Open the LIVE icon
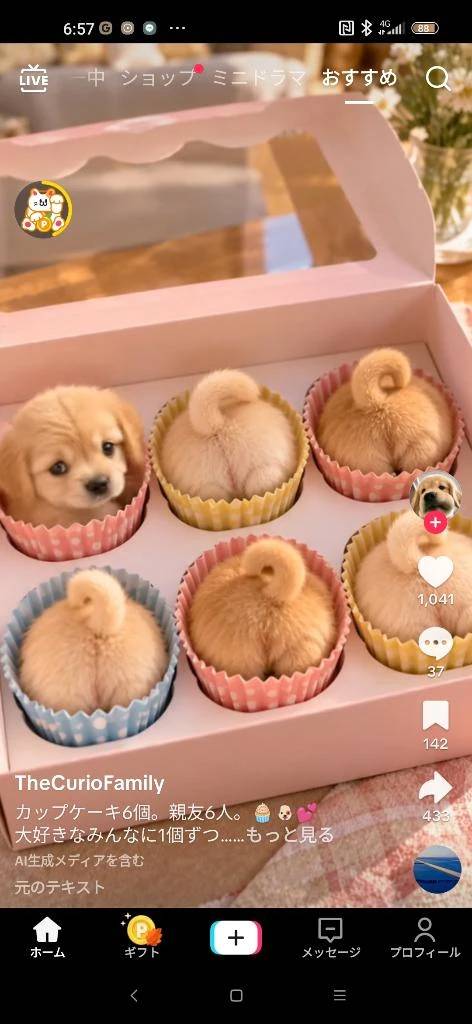The height and width of the screenshot is (1024, 472). (x=33, y=78)
